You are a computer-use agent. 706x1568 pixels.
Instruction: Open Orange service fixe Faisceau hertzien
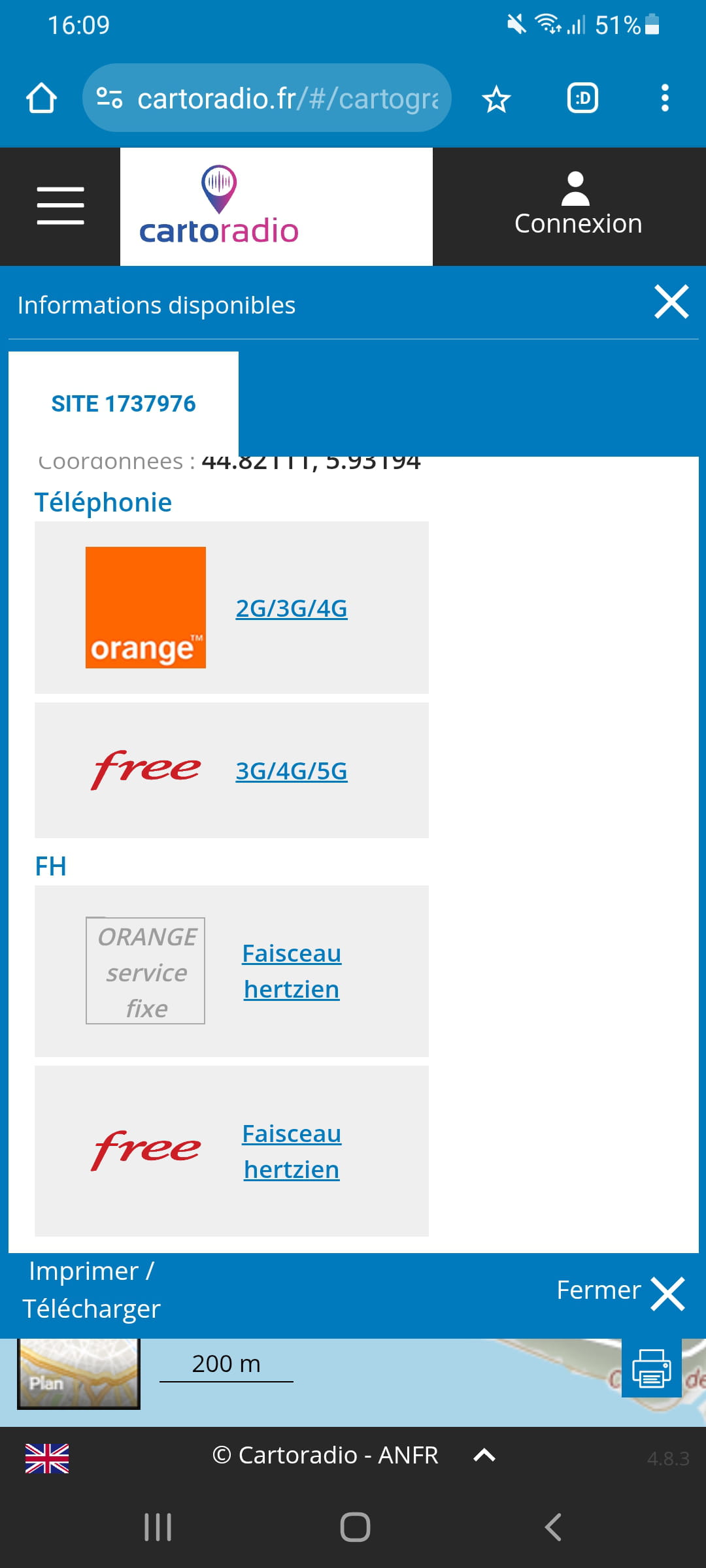pyautogui.click(x=292, y=971)
